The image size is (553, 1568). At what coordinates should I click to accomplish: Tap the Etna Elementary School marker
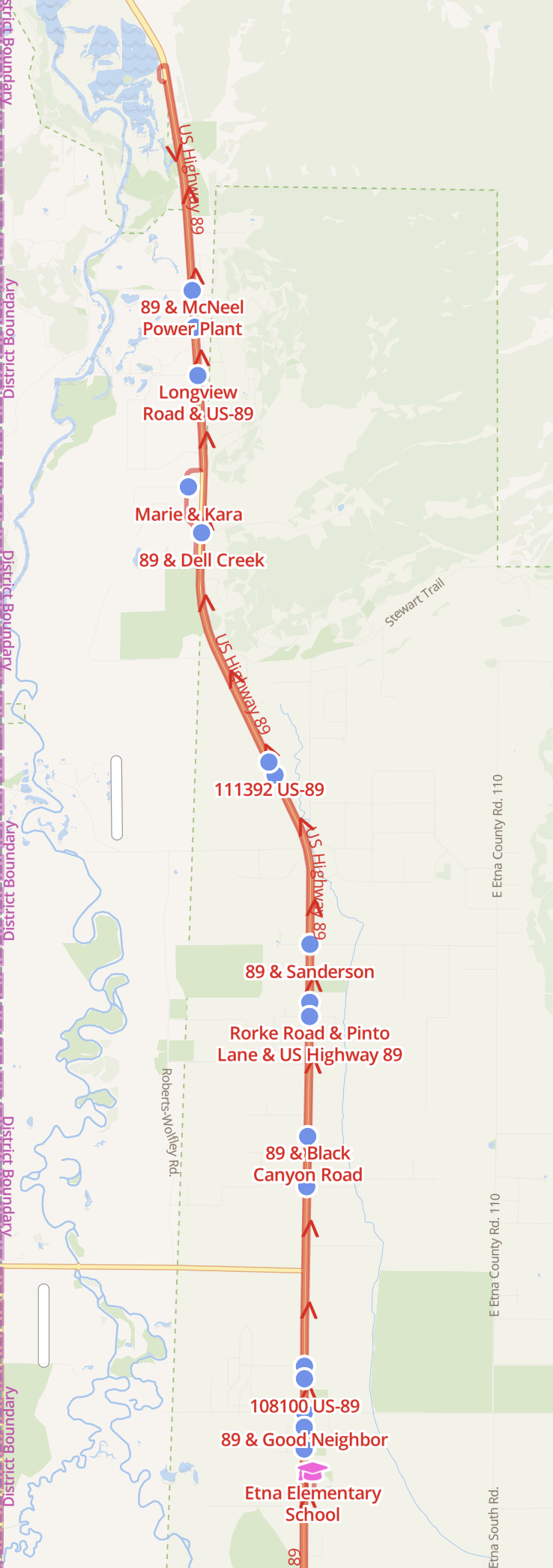(x=312, y=1471)
